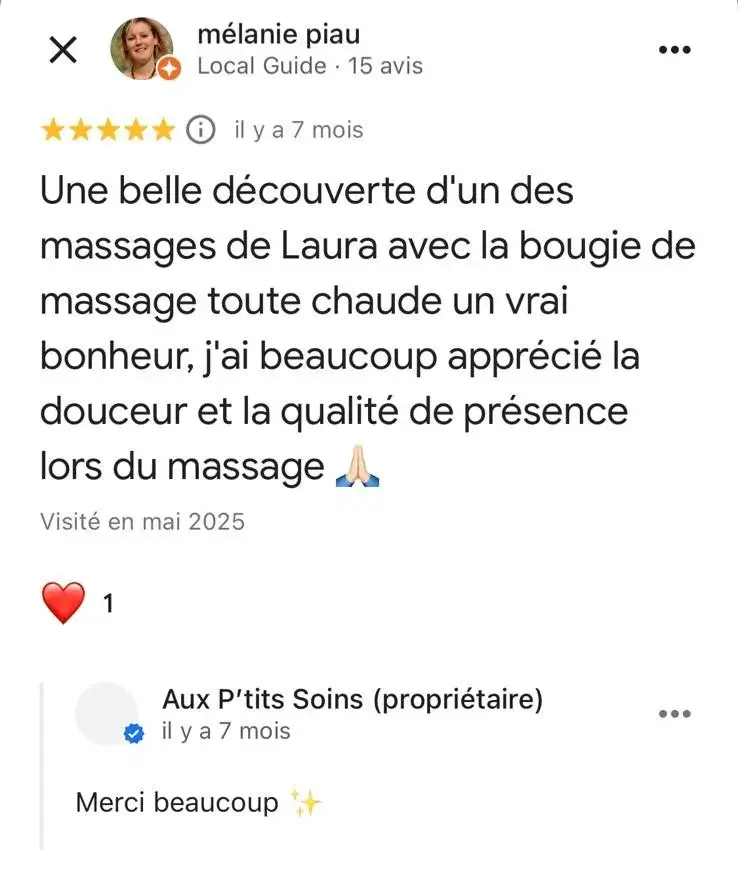738x884 pixels.
Task: View mélanie piau's reviewer name link
Action: click(279, 36)
